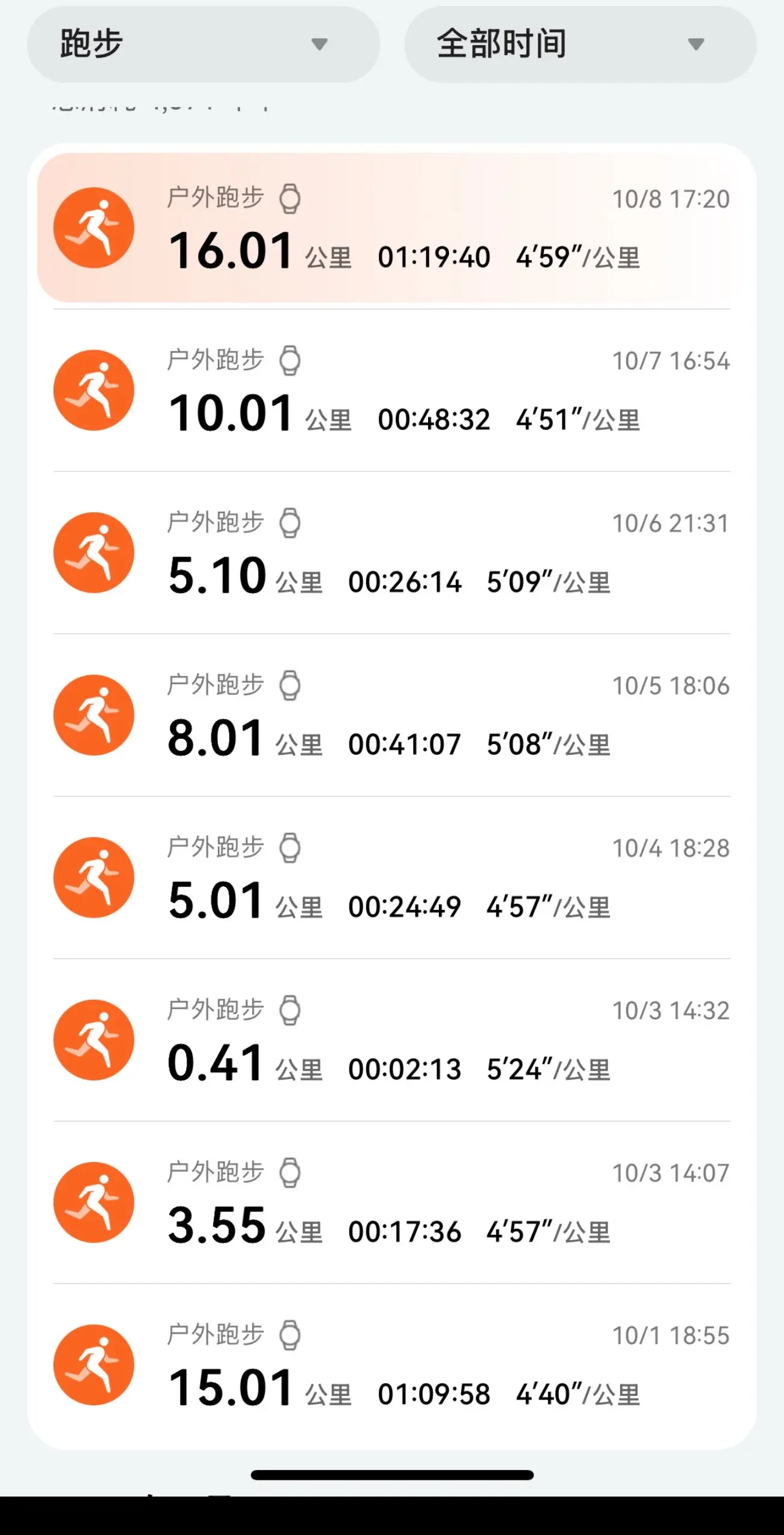Open the 5.01 km run from 10/4

pyautogui.click(x=391, y=878)
